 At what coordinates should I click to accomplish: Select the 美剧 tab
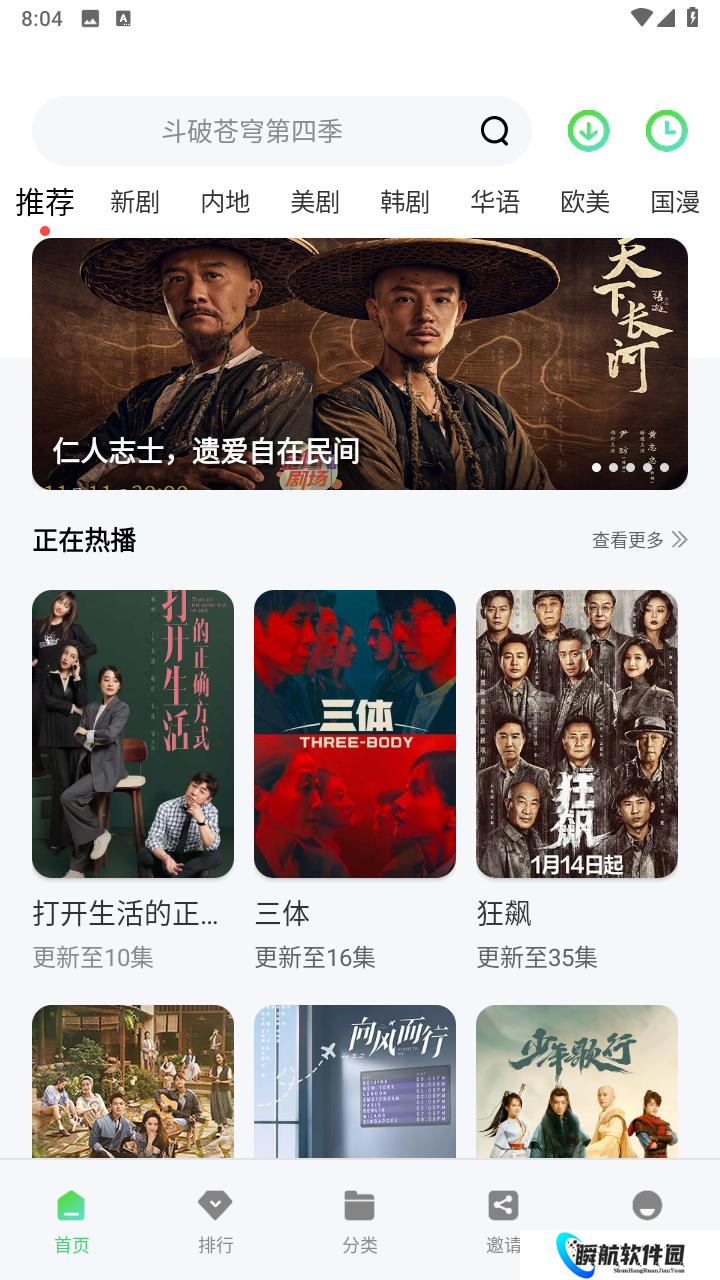315,202
